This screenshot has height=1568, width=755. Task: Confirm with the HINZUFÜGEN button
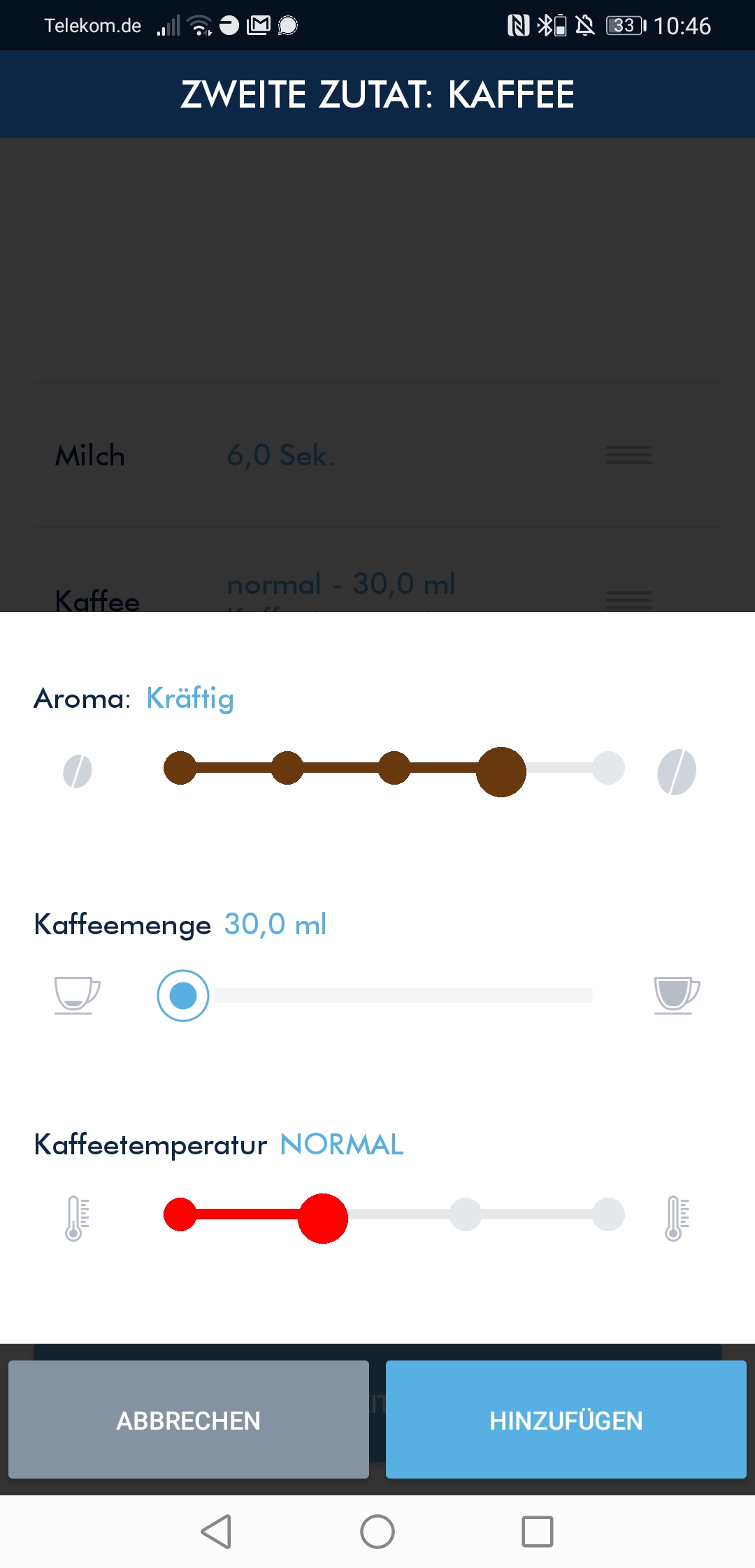coord(566,1420)
